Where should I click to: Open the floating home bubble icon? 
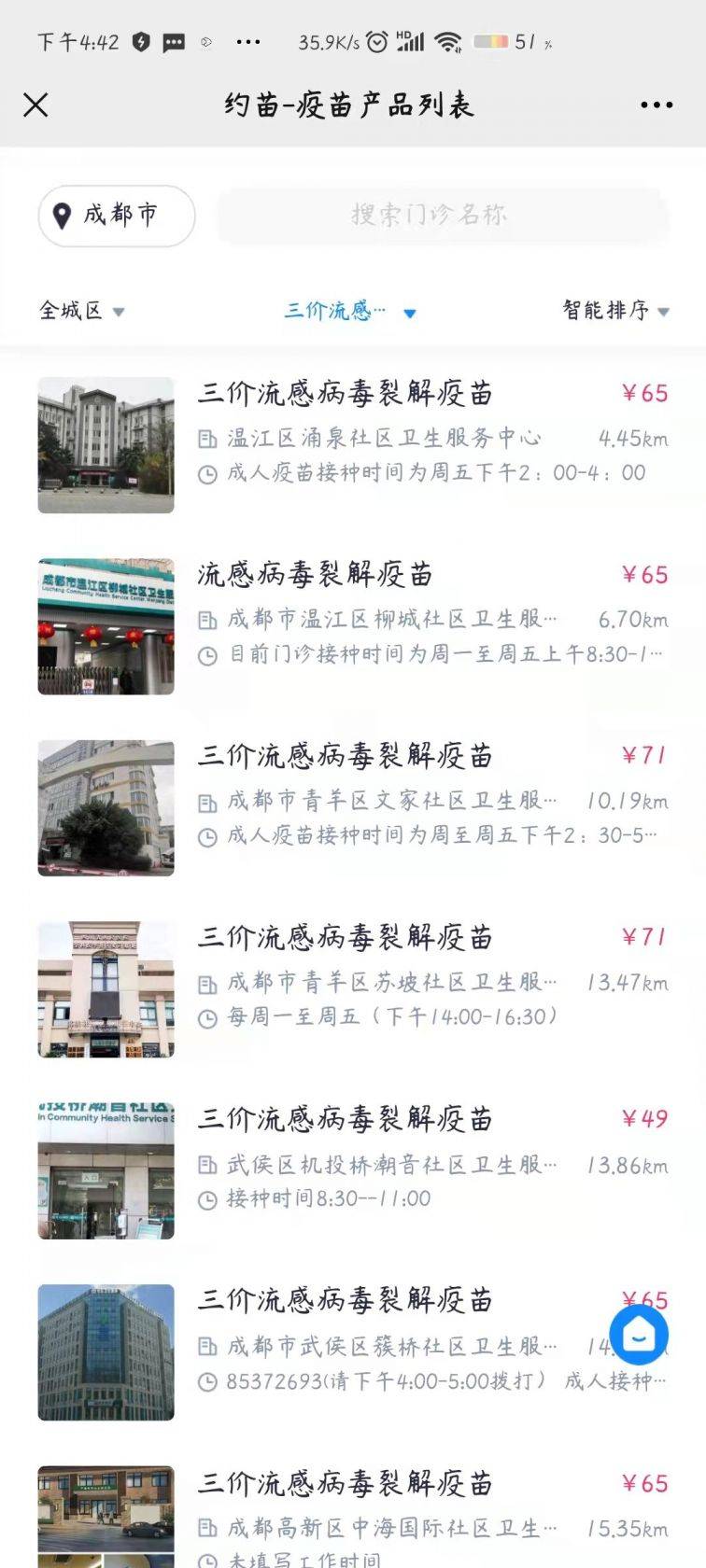pos(640,1335)
